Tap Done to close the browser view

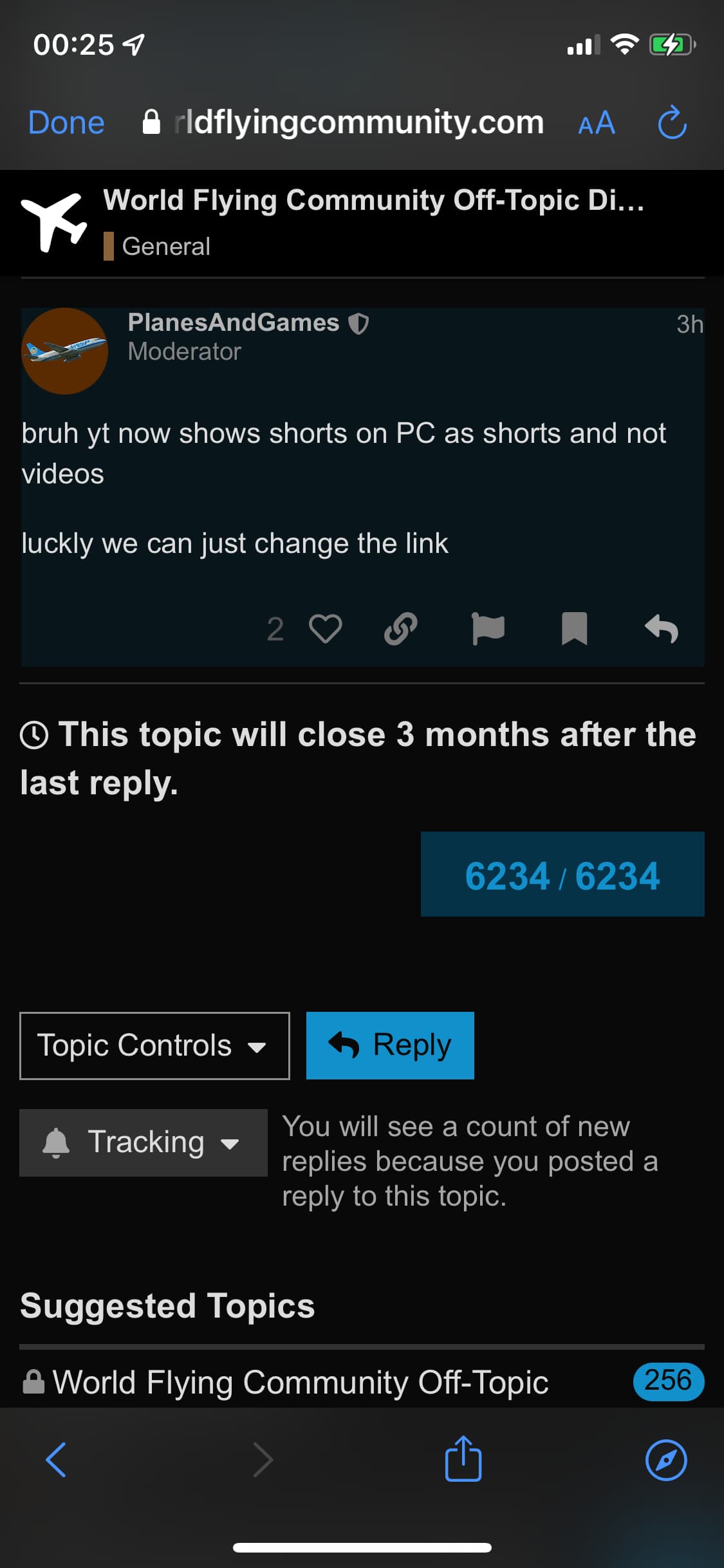[66, 122]
